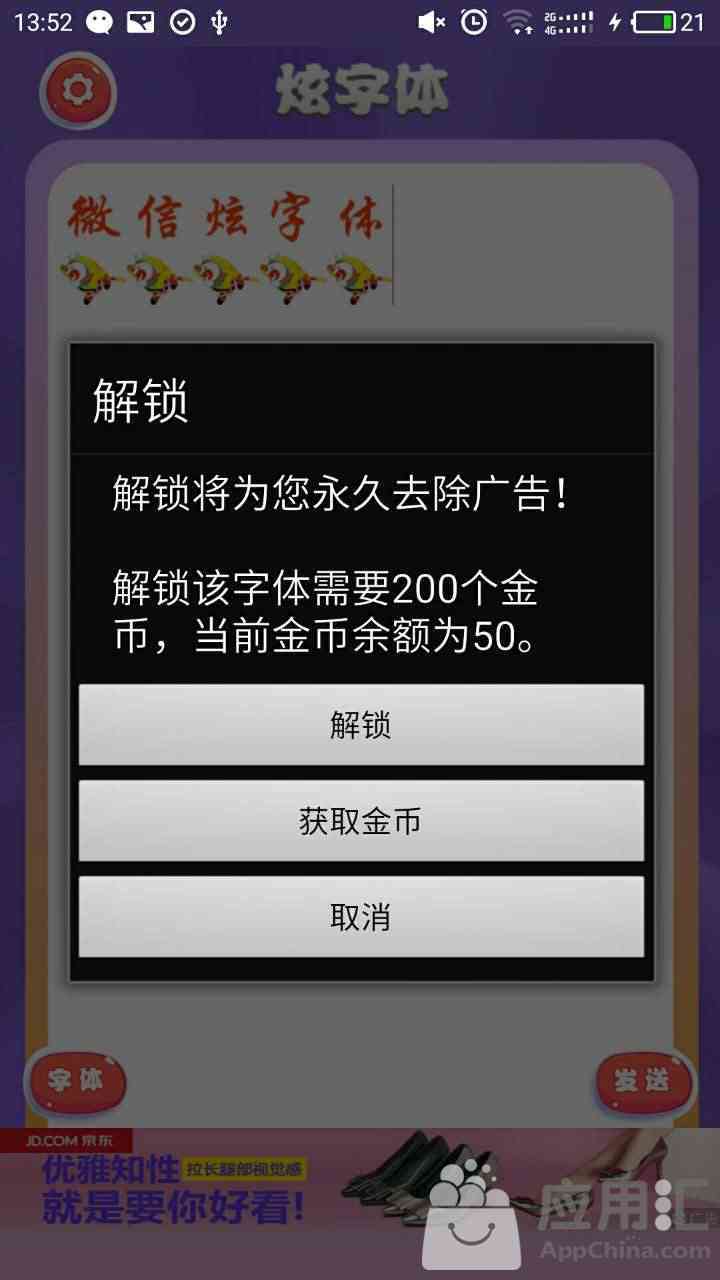Open the settings gear icon
The image size is (720, 1280).
pyautogui.click(x=77, y=90)
